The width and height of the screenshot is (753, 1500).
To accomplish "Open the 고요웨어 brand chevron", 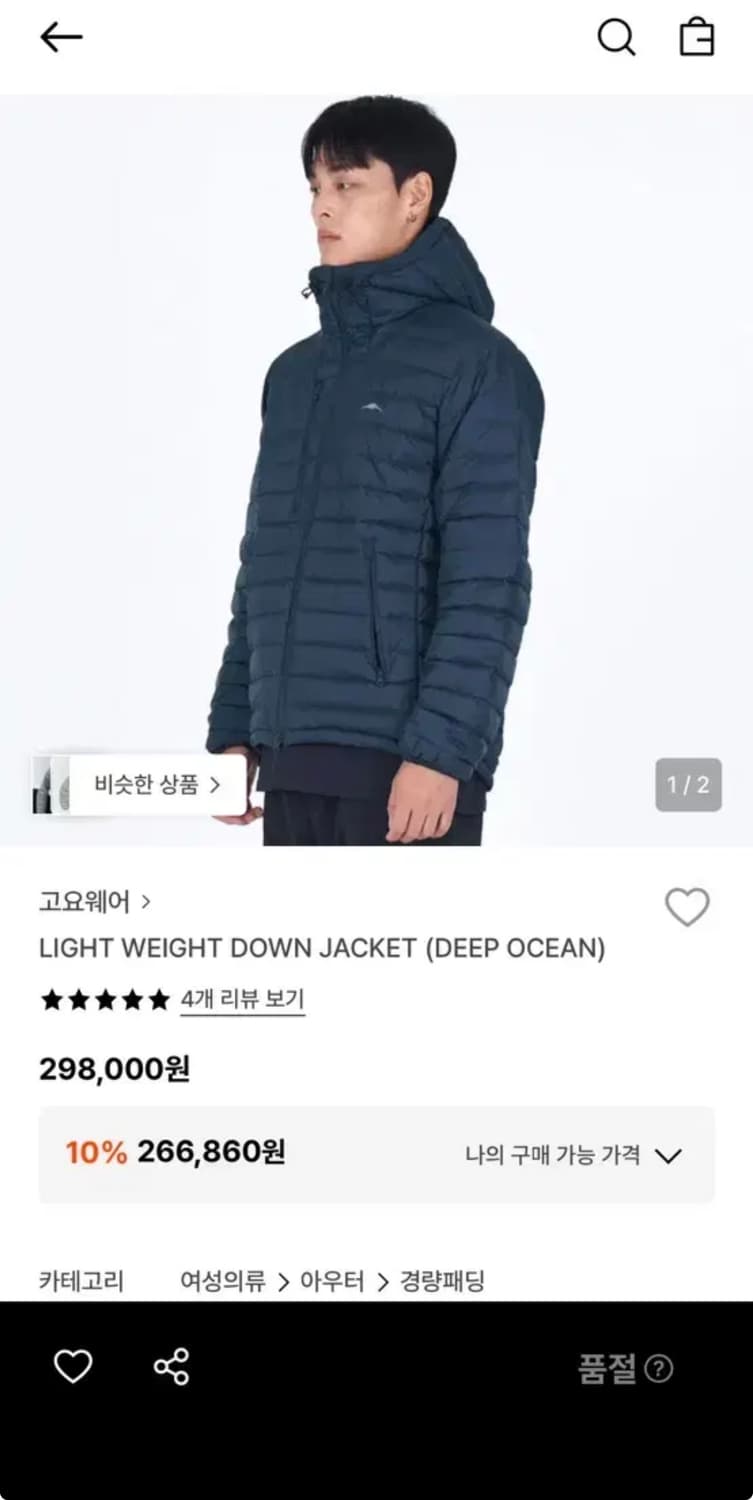I will 147,902.
